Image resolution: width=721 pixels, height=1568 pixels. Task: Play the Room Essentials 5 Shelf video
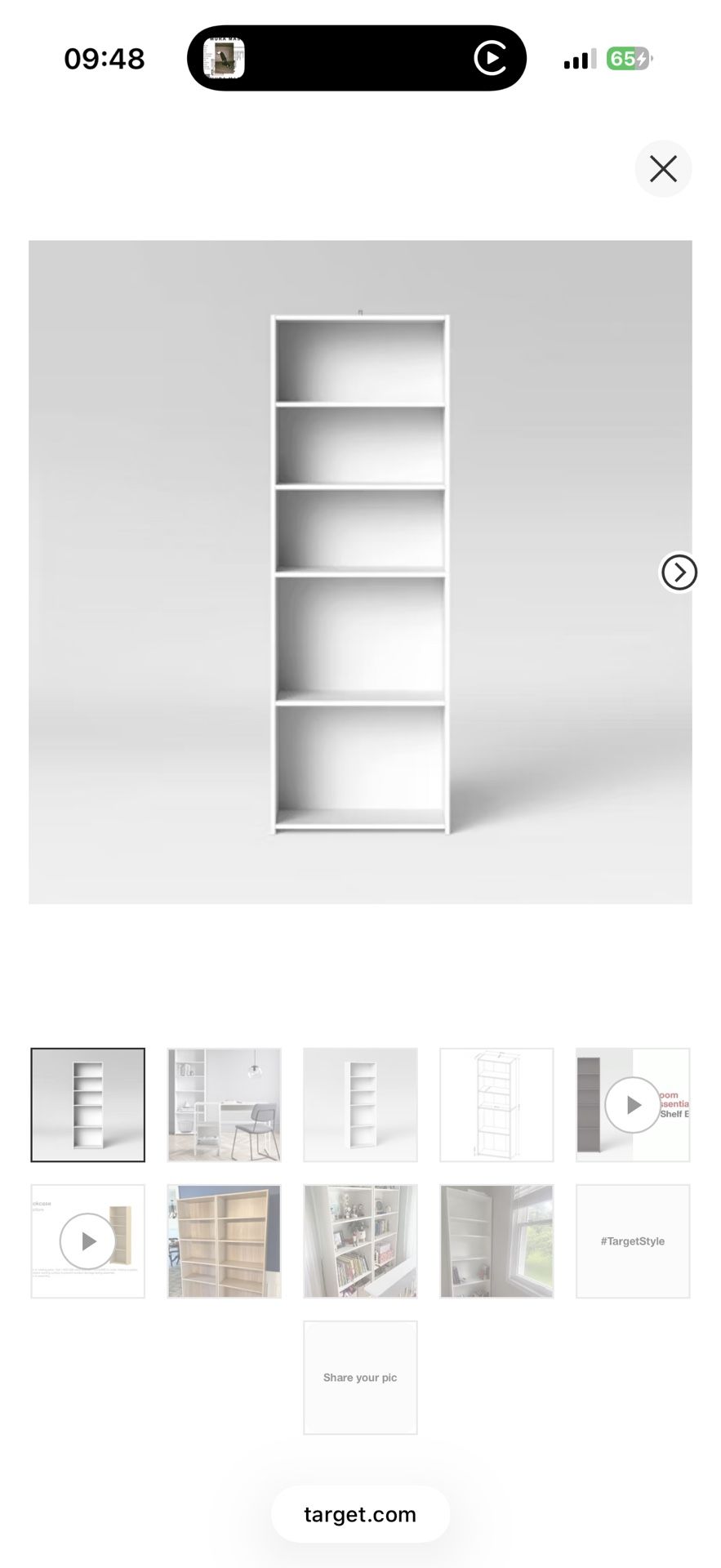tap(633, 1104)
